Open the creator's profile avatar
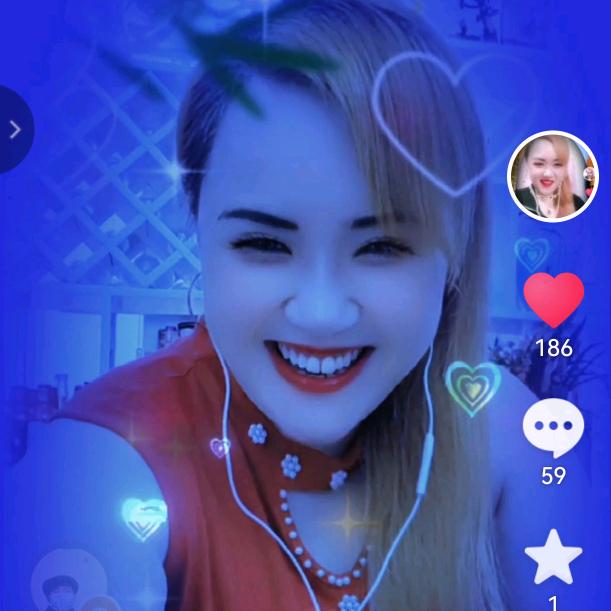The height and width of the screenshot is (611, 611). point(552,176)
